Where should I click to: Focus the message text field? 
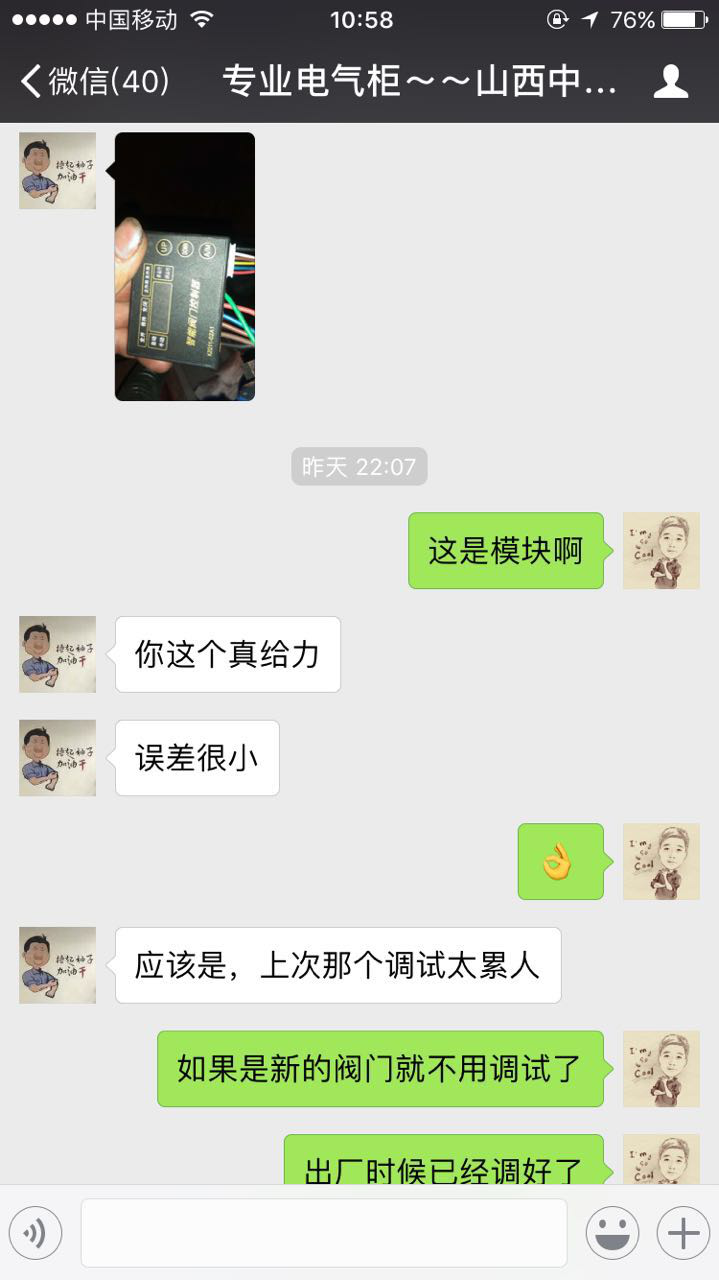point(323,1233)
